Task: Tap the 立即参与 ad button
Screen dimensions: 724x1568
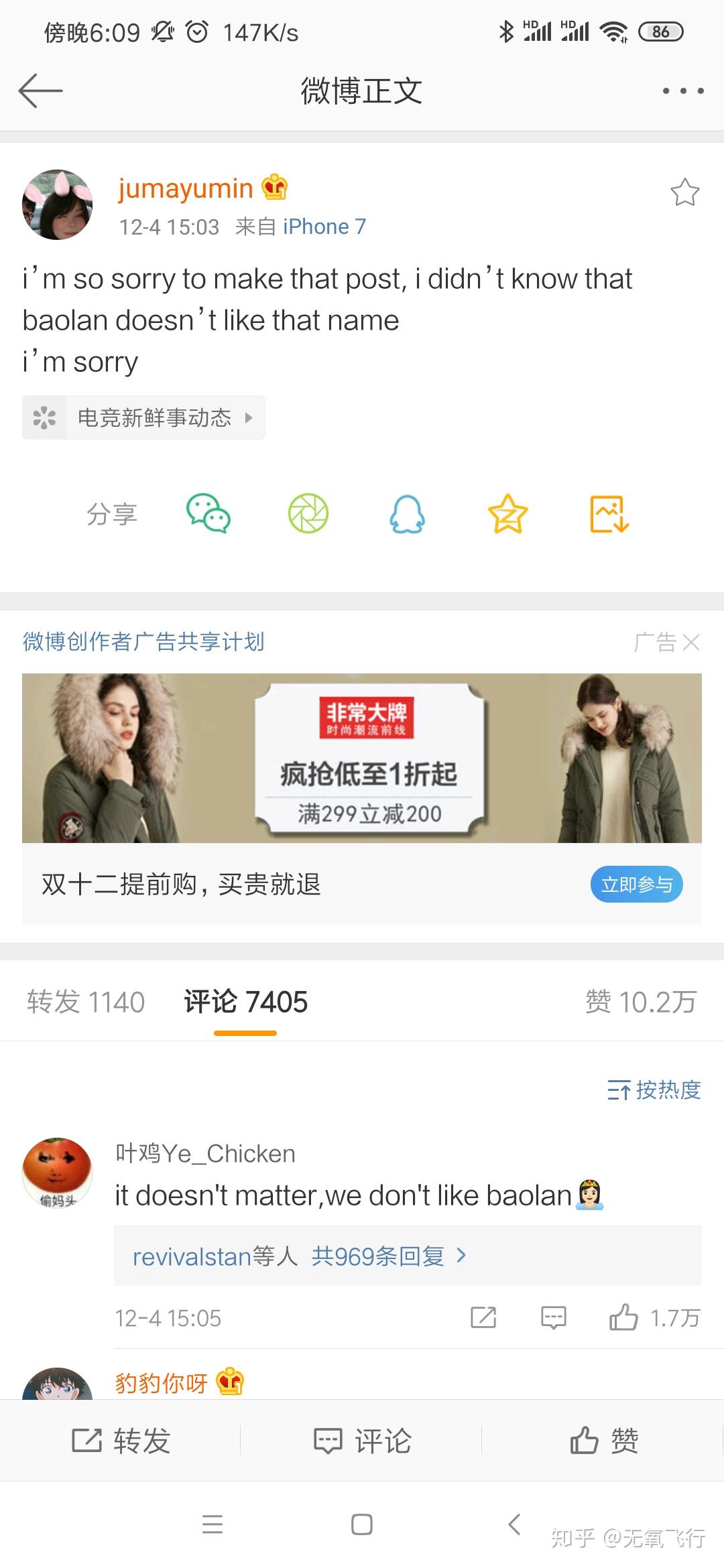Action: pos(636,885)
